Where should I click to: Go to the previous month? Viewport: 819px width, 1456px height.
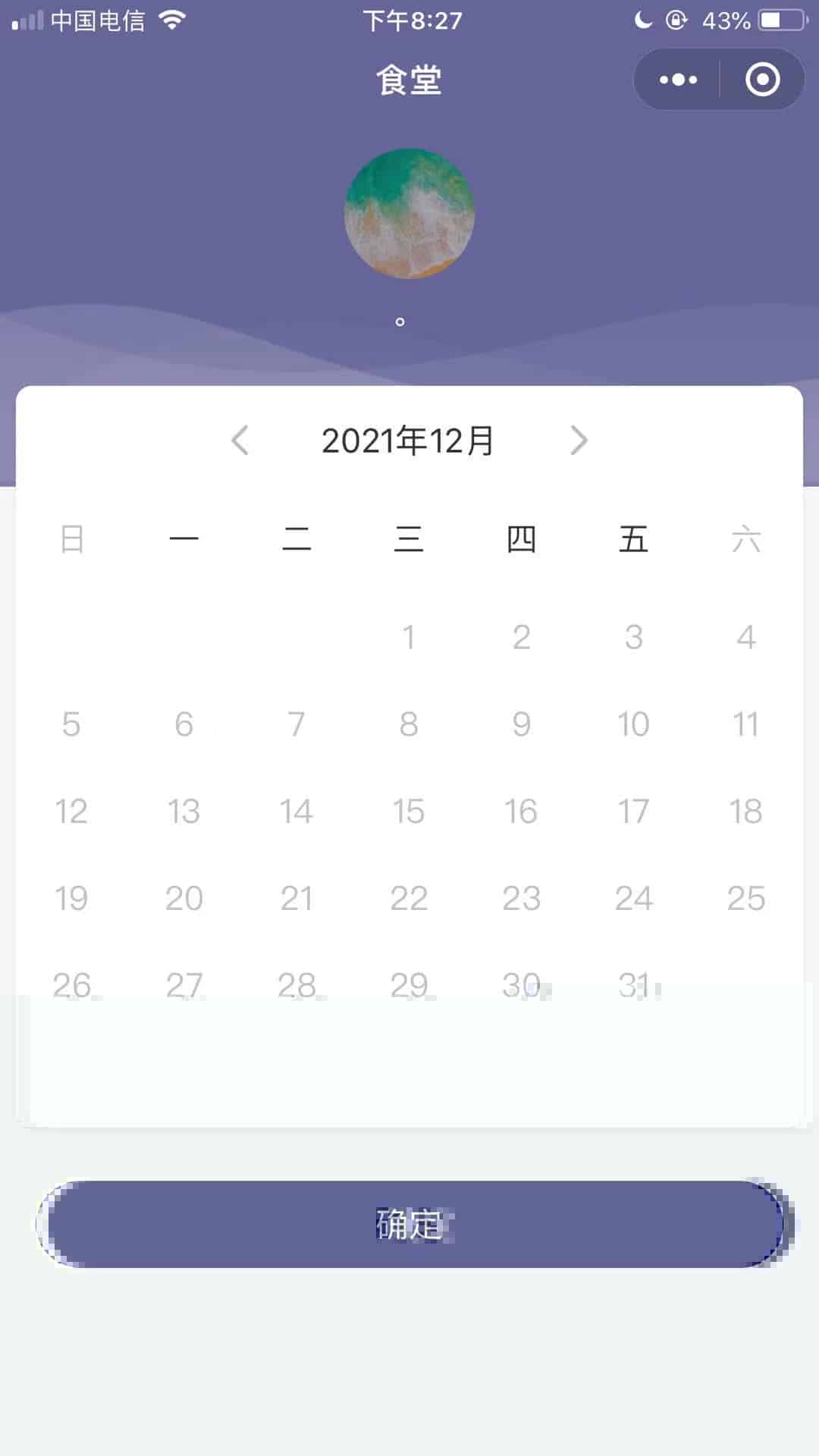pos(240,441)
